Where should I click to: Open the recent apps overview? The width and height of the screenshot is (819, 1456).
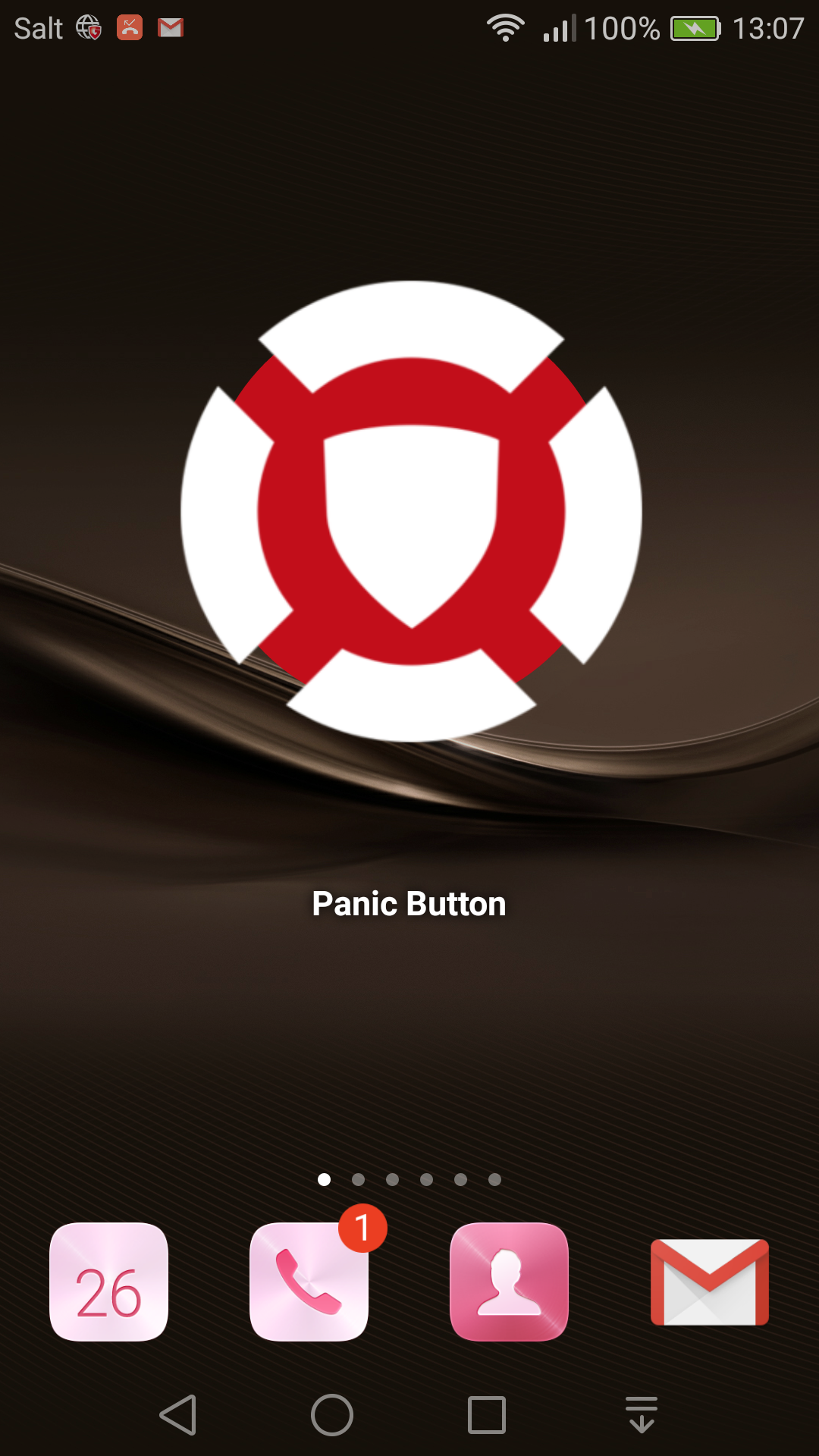(487, 1415)
